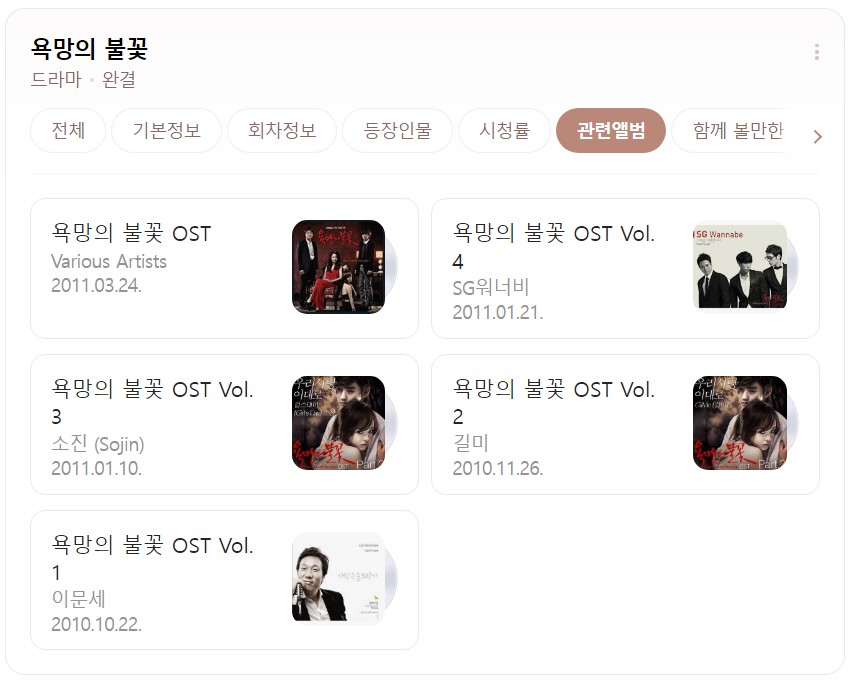Open OST Vol. 2 by 길미
Image resolution: width=854 pixels, height=681 pixels.
tap(625, 424)
